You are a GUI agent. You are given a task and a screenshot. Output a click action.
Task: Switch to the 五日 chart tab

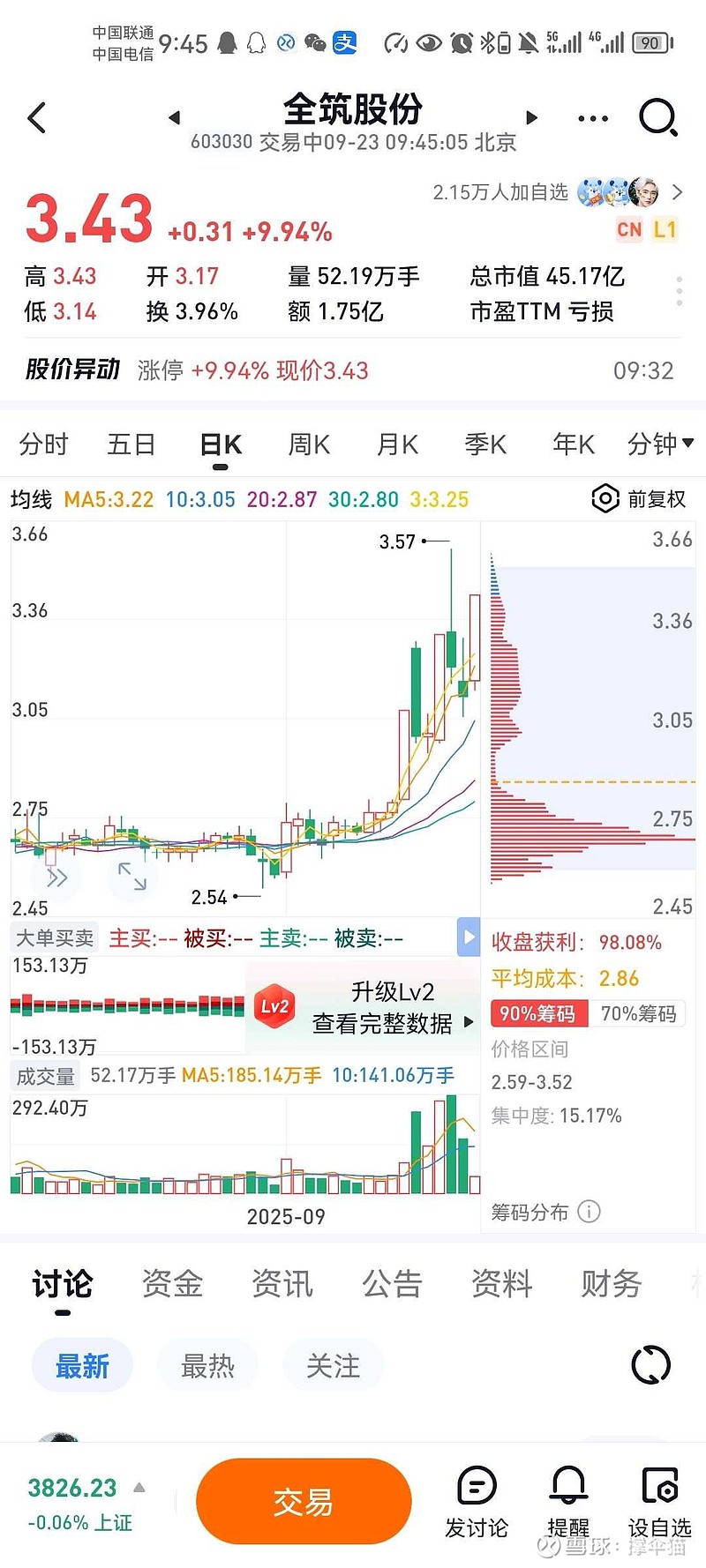(131, 444)
